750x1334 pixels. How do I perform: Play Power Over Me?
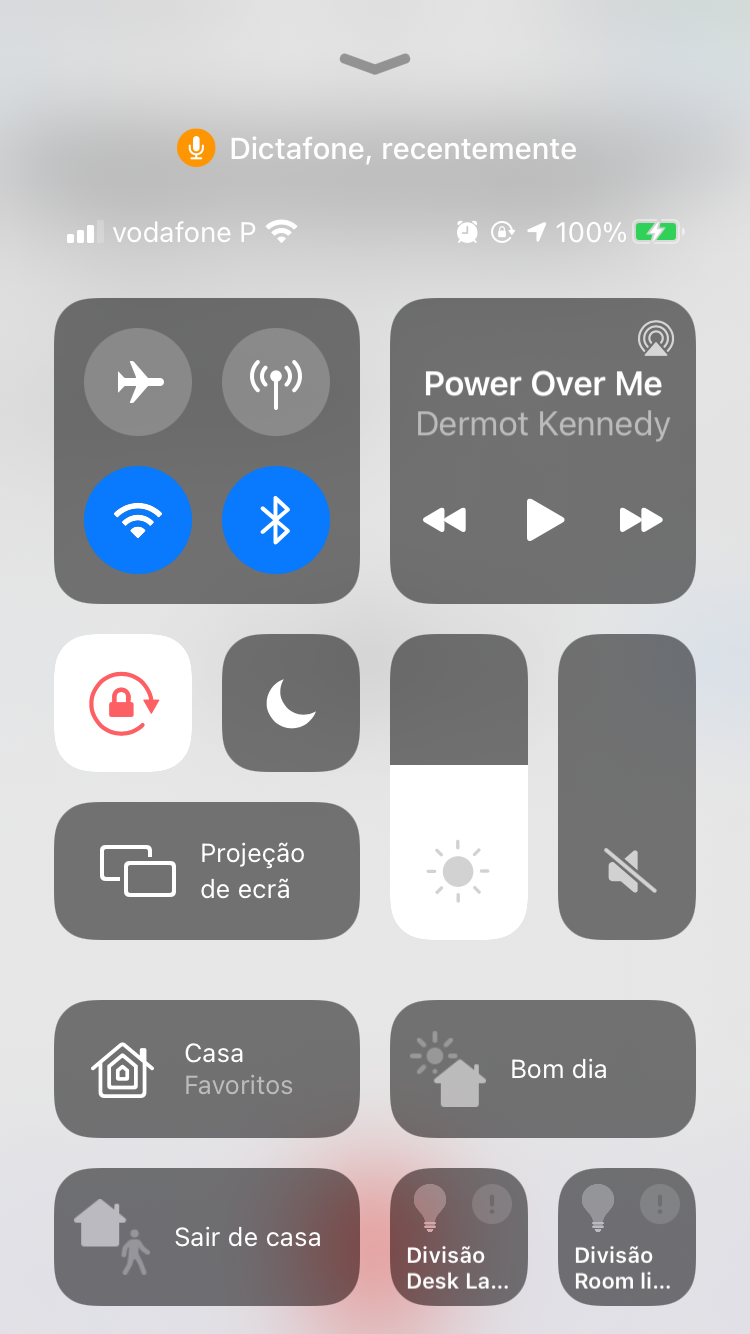click(544, 520)
